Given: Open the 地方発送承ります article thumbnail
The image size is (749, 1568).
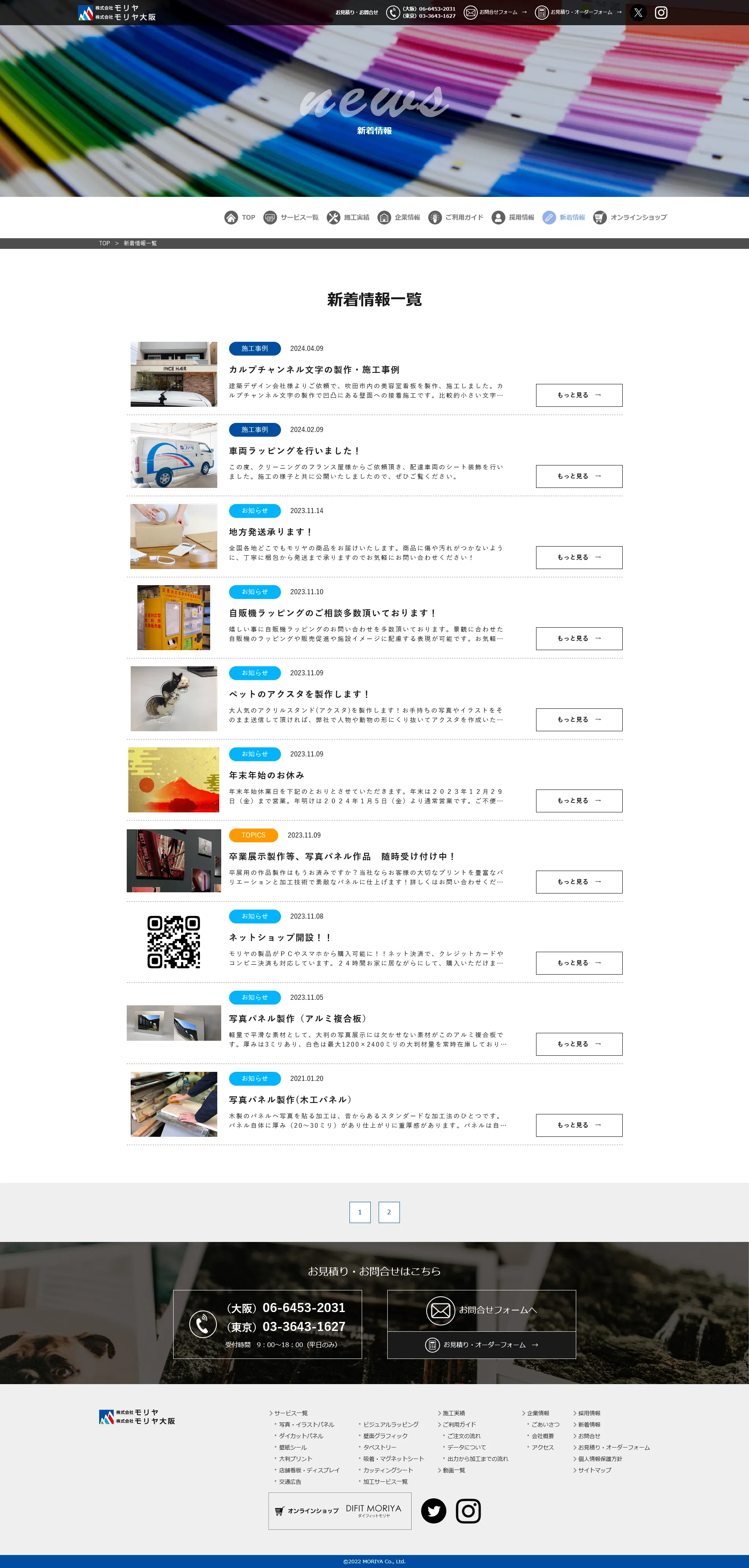Looking at the screenshot, I should tap(174, 536).
